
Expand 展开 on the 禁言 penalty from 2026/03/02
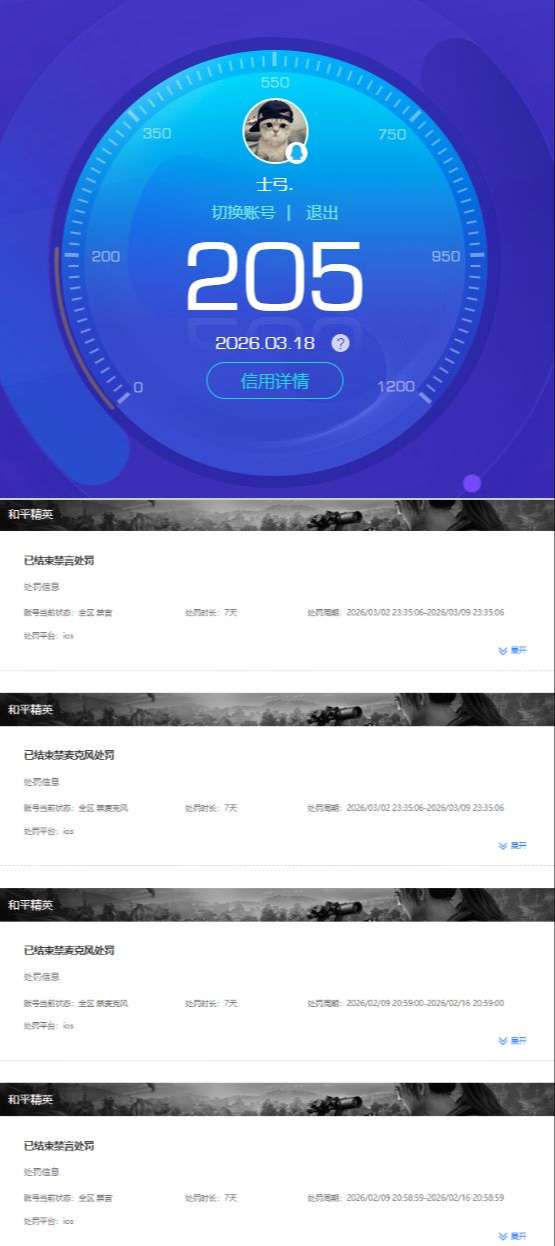(512, 650)
